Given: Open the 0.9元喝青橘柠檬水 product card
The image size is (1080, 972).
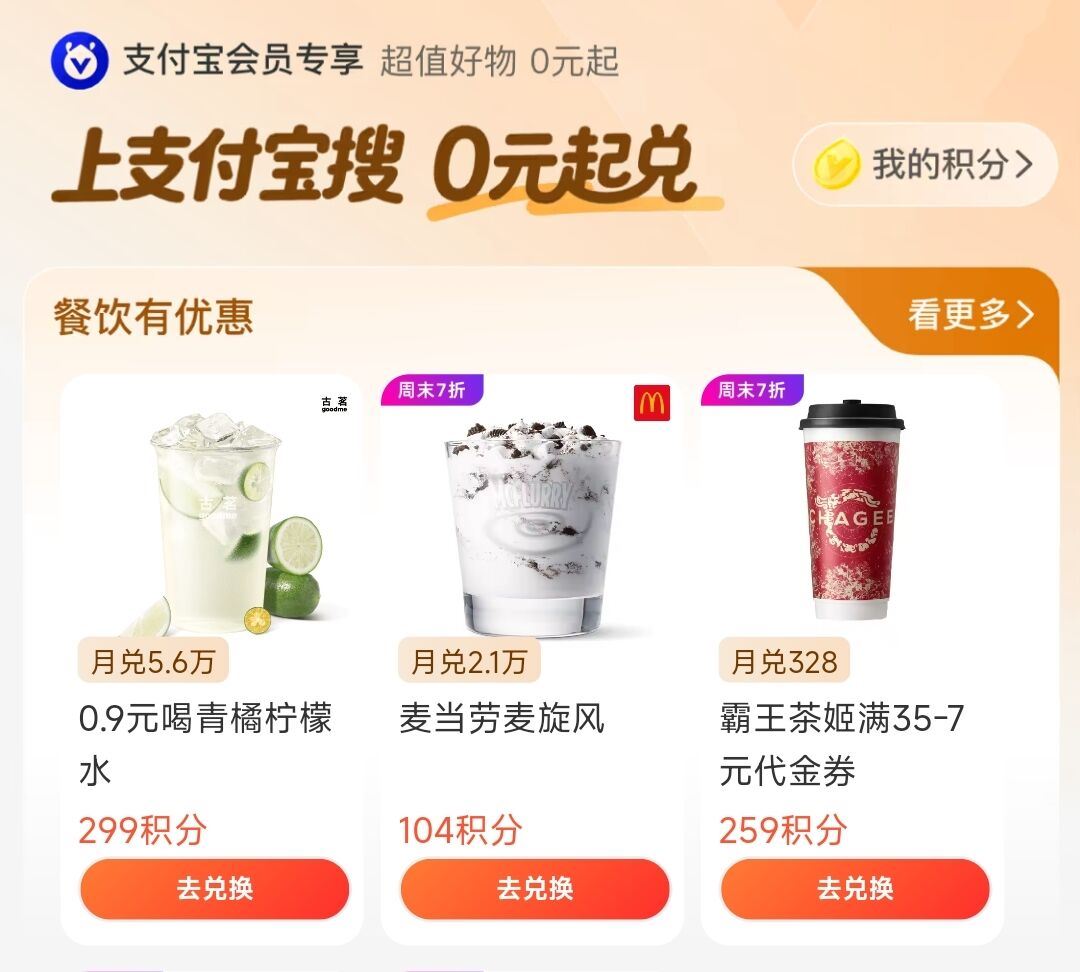Looking at the screenshot, I should [212, 520].
